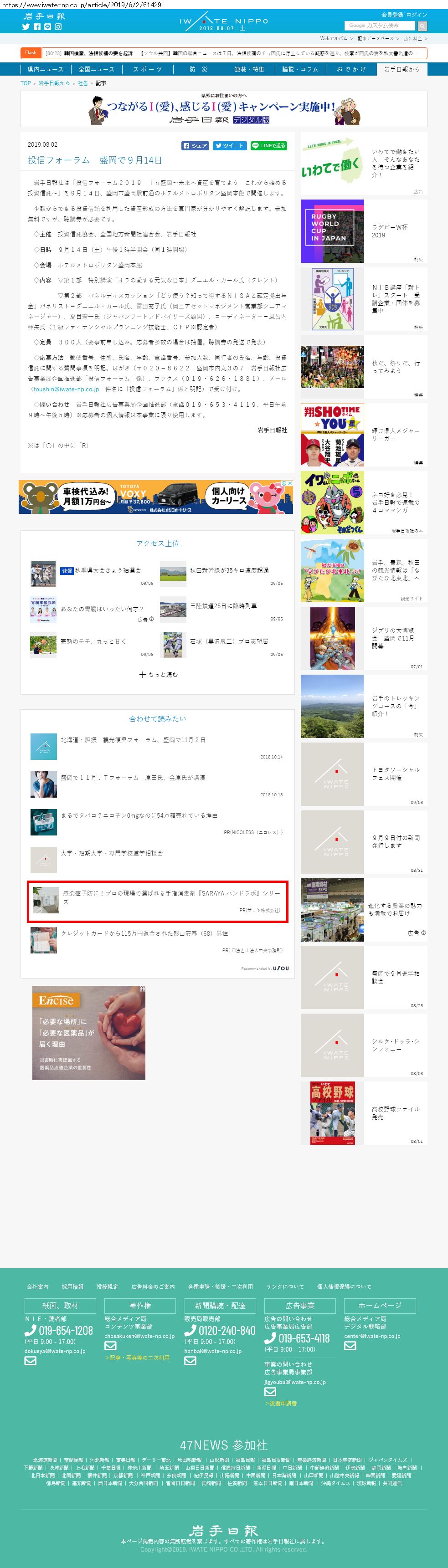Share article with the Facebook シェア button
Screen dimensions: 448x1568
coord(196,146)
